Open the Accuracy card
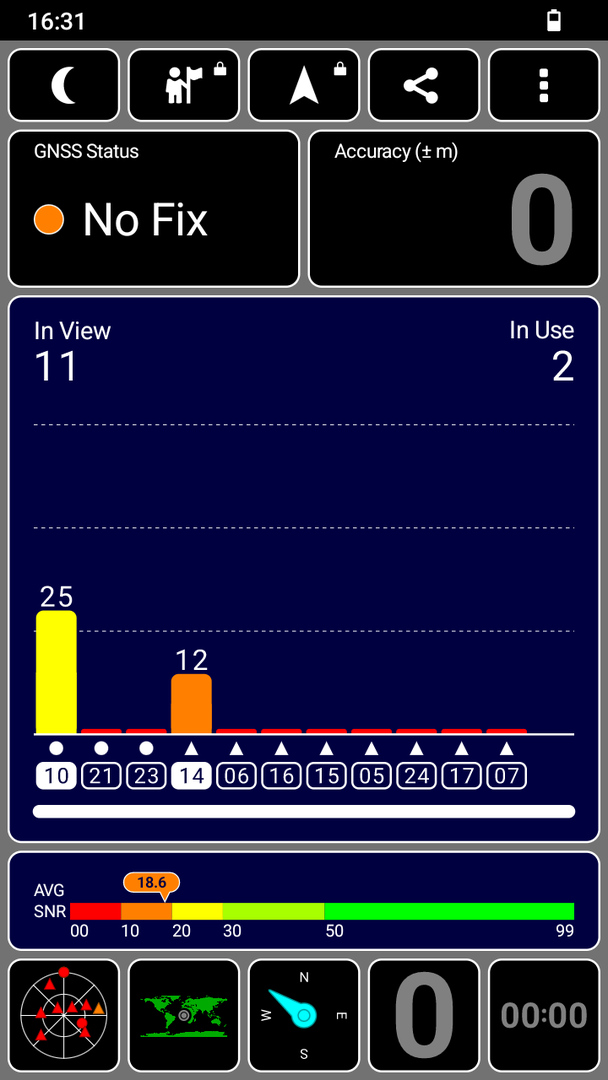 (x=453, y=209)
